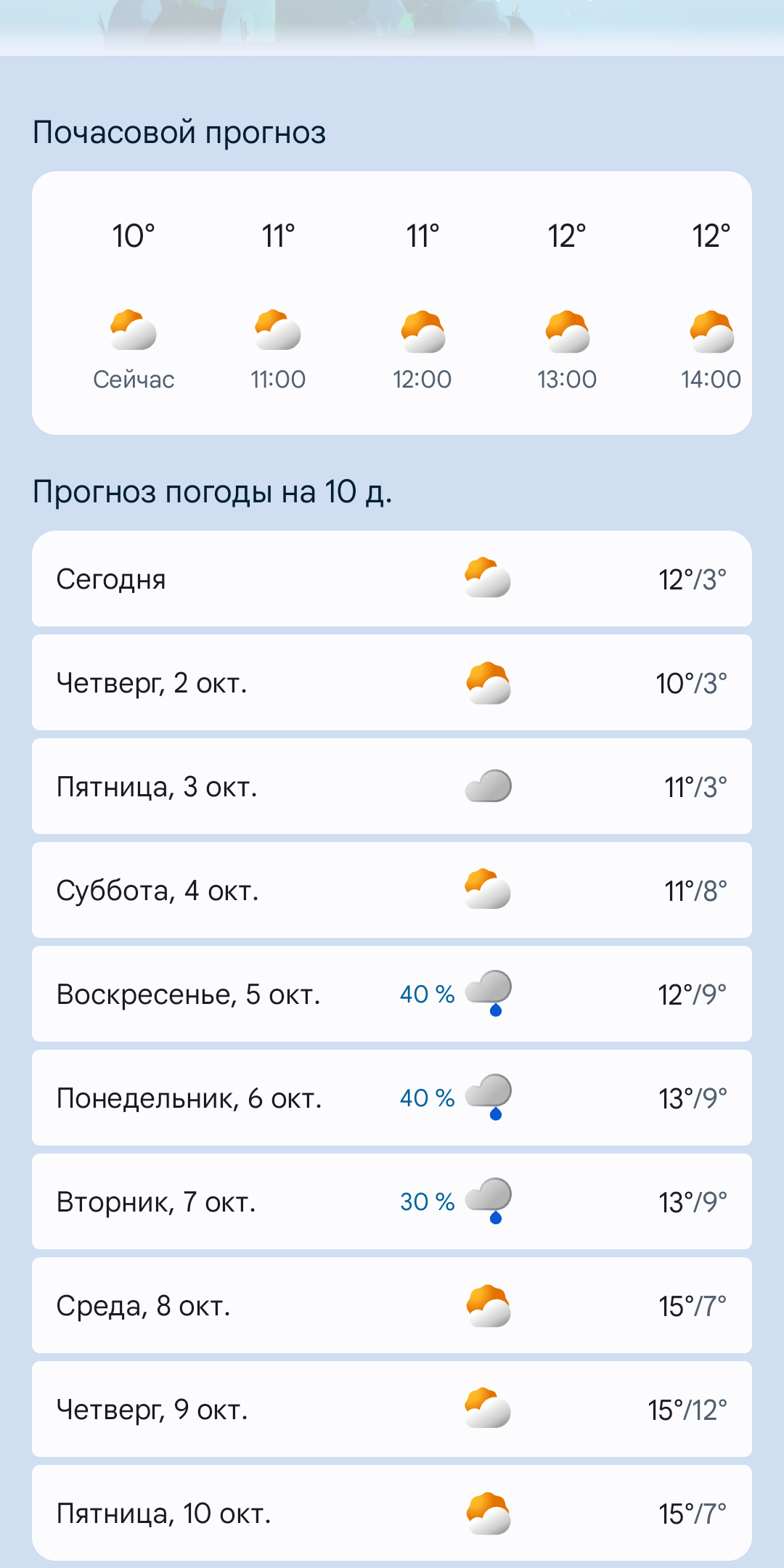The image size is (784, 1568).
Task: Open forecast for Четверг, 9 окт.
Action: pos(392,1410)
